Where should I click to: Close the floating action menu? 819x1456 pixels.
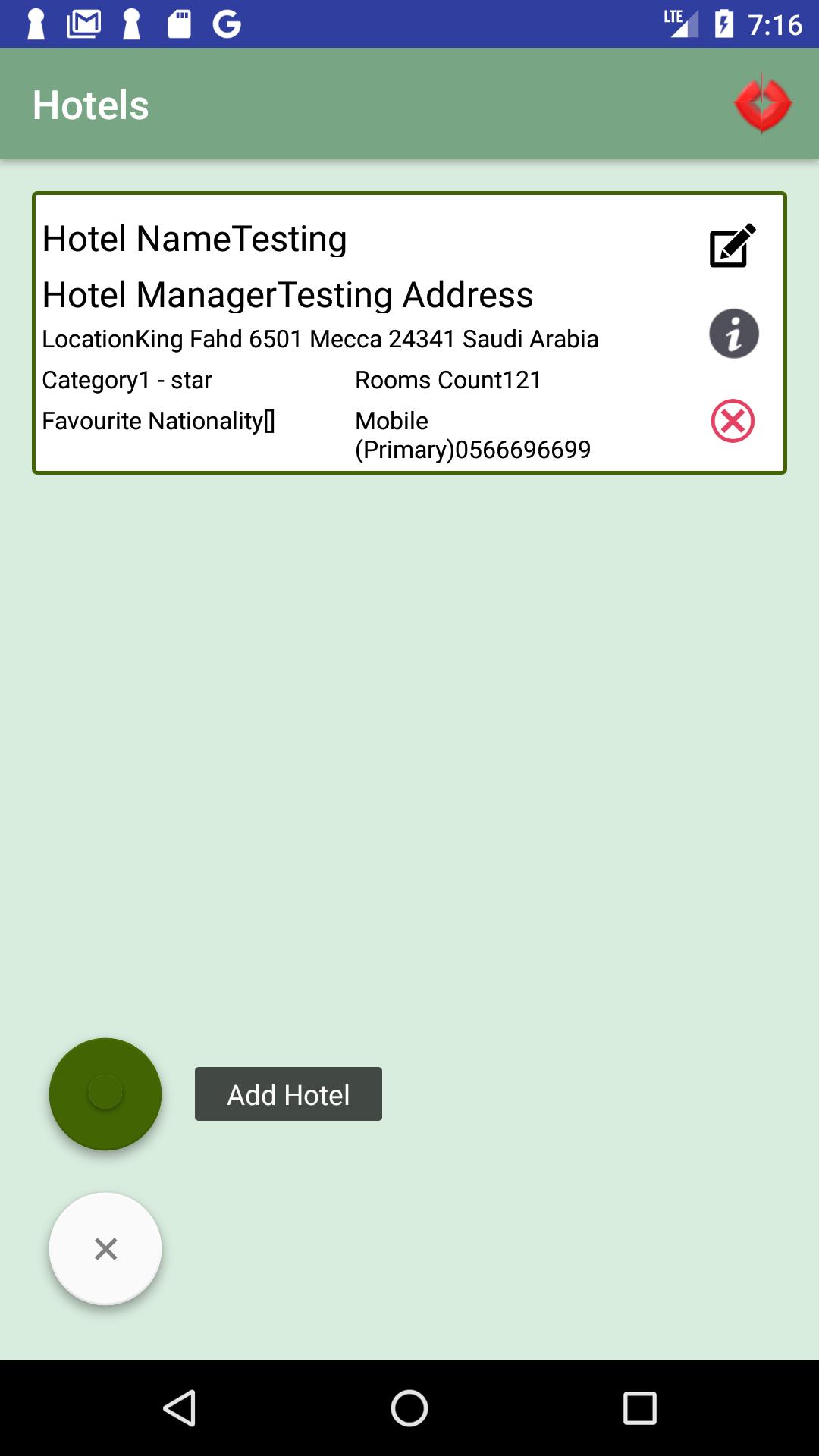(105, 1248)
